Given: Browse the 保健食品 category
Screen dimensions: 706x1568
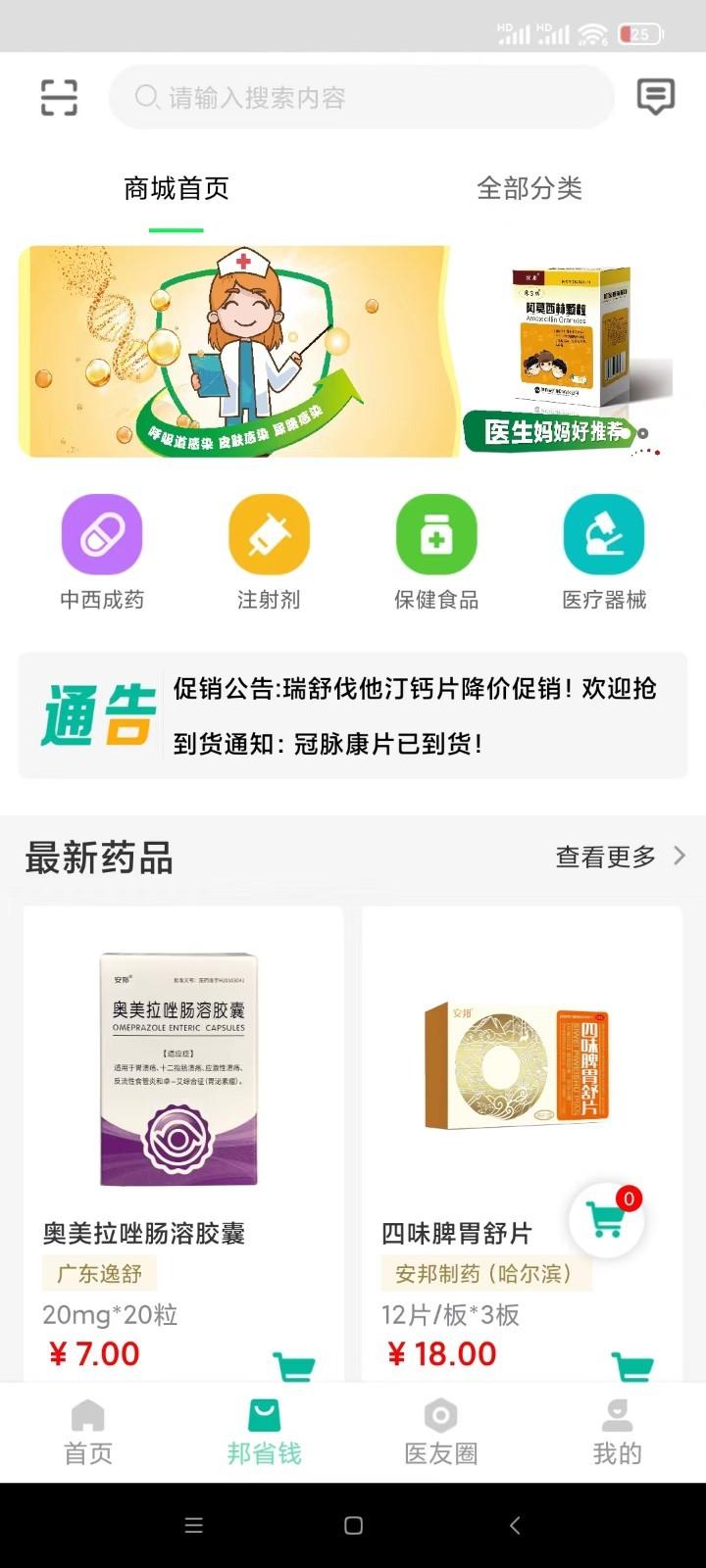Looking at the screenshot, I should click(436, 552).
